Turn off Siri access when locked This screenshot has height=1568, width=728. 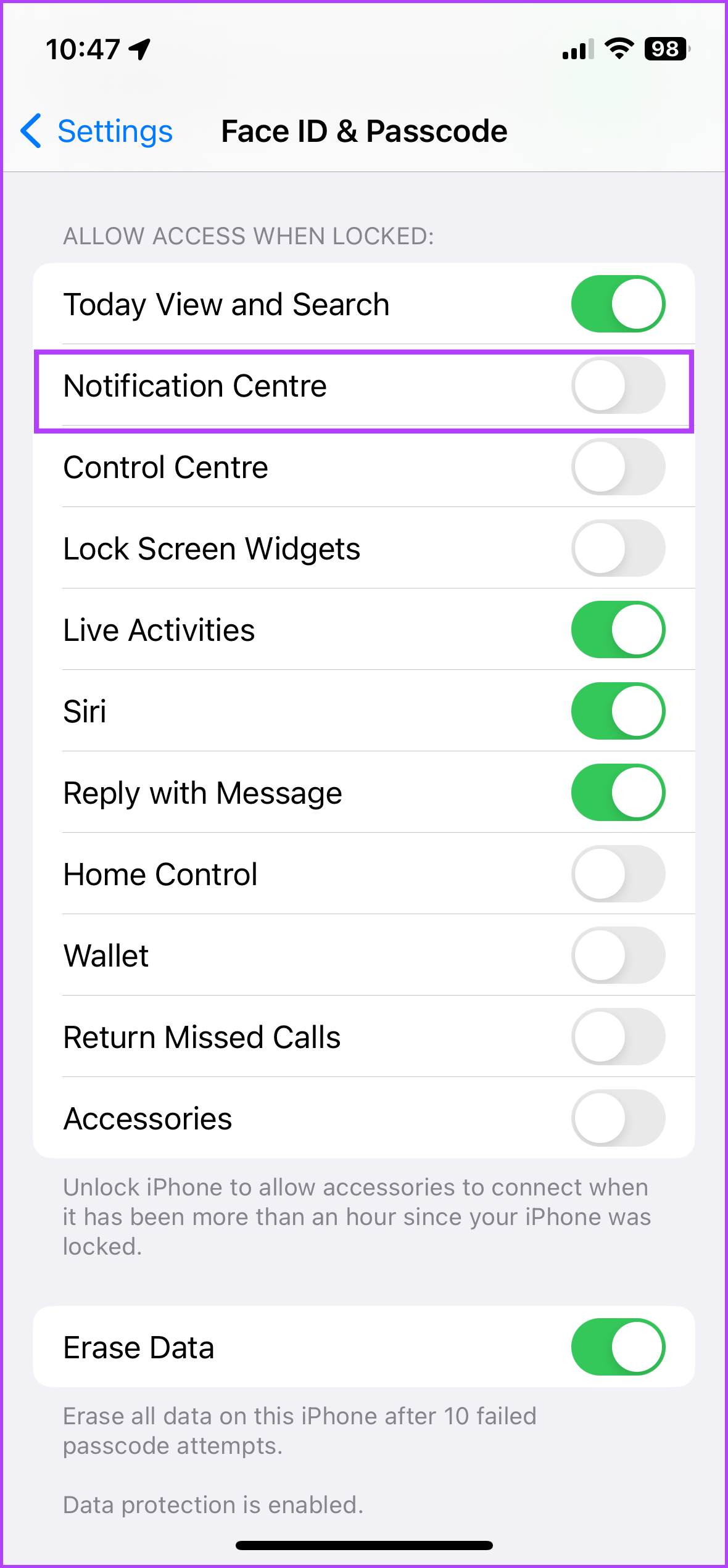618,711
